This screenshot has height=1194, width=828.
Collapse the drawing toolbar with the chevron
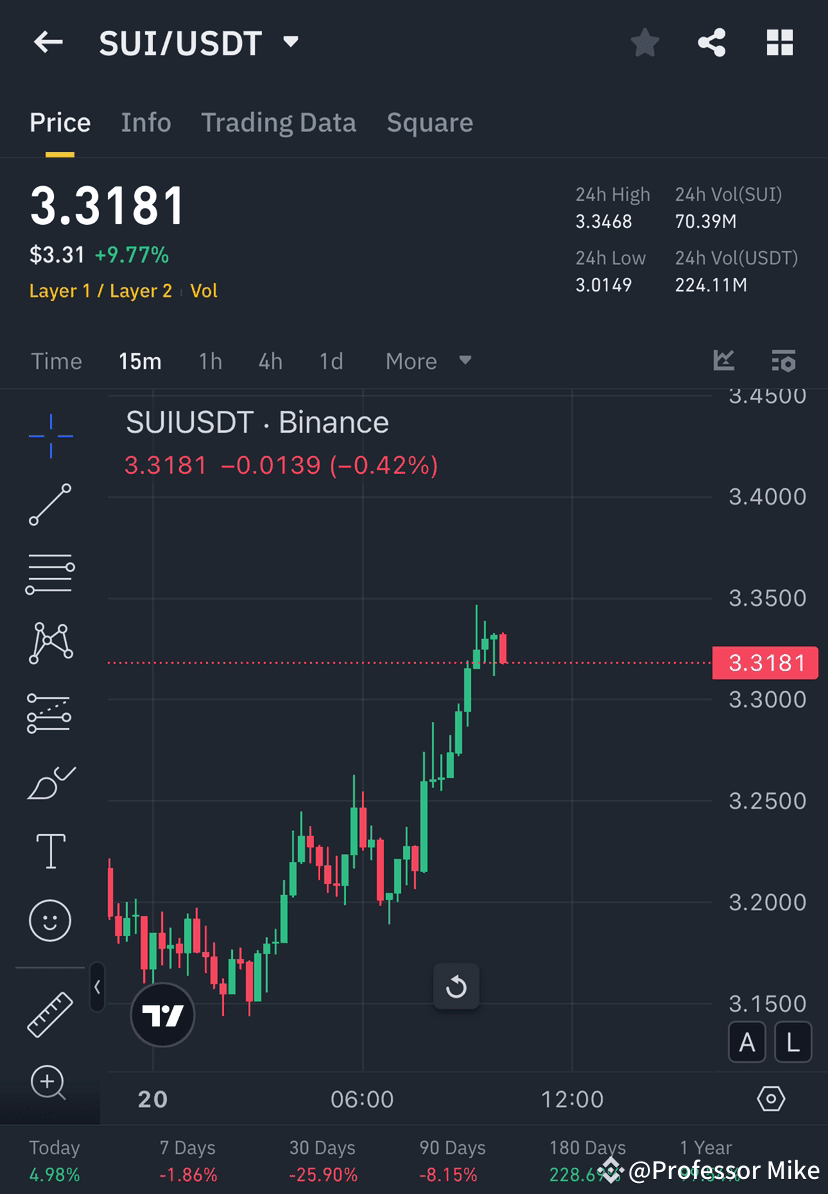97,988
